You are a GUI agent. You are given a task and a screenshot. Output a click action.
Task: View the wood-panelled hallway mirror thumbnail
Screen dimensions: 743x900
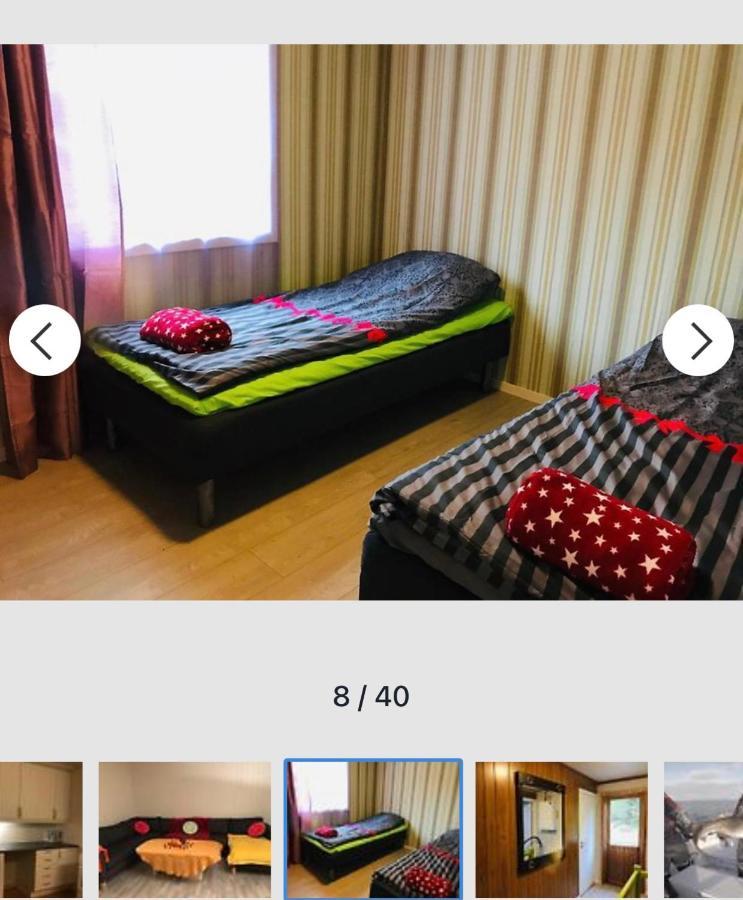561,829
